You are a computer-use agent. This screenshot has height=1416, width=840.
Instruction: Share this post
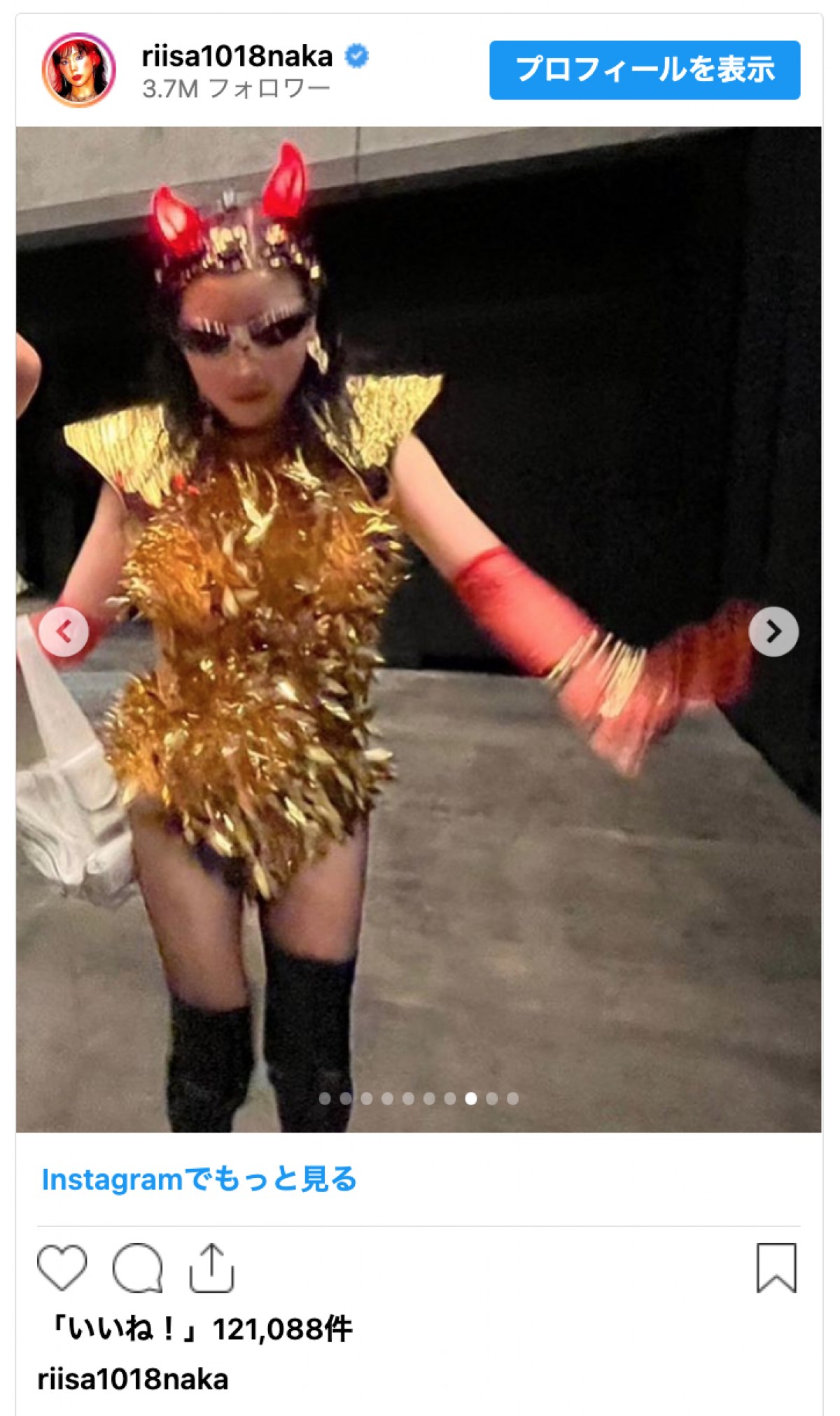pos(211,1268)
